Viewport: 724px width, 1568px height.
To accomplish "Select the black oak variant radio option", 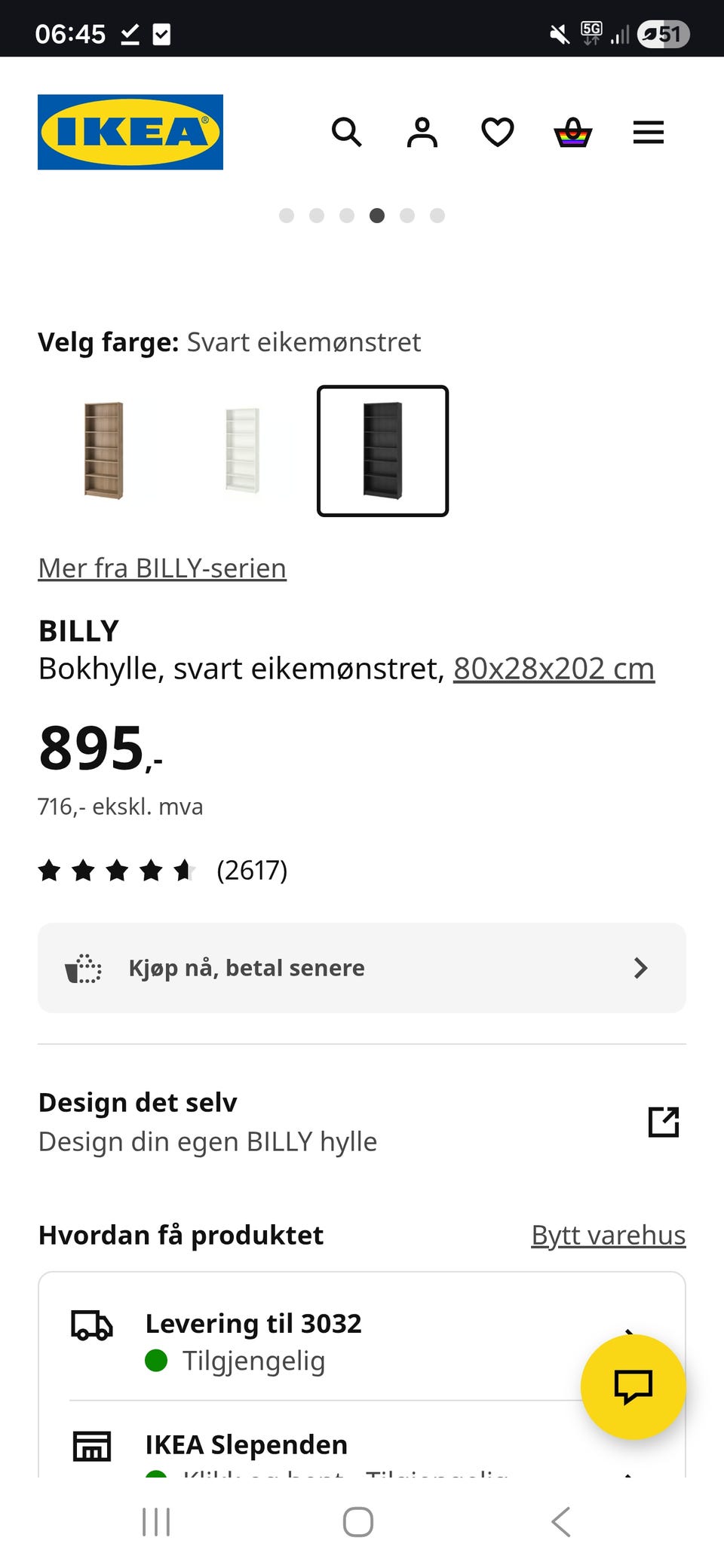I will 382,450.
